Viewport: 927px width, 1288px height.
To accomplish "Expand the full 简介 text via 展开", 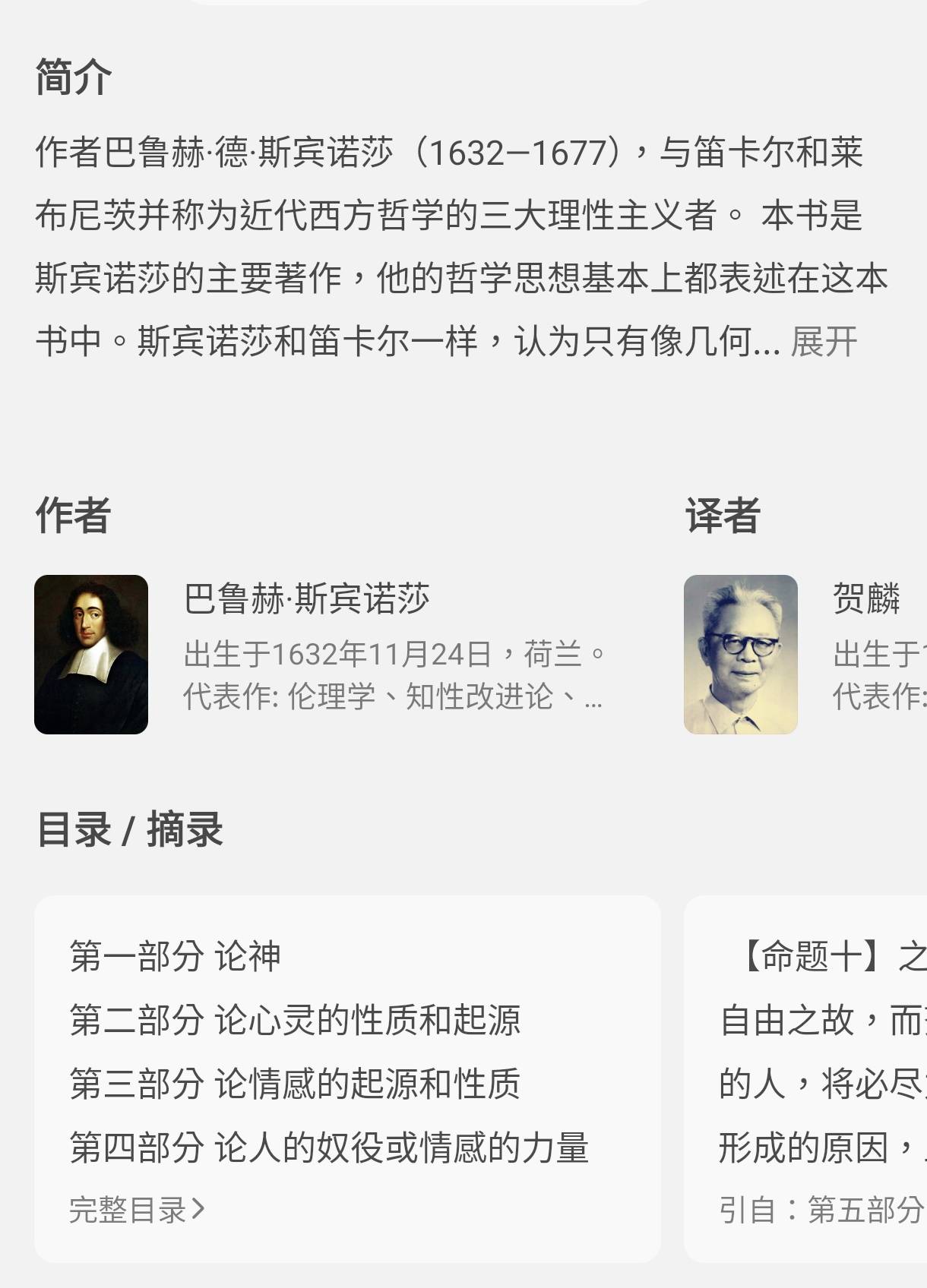I will (824, 342).
